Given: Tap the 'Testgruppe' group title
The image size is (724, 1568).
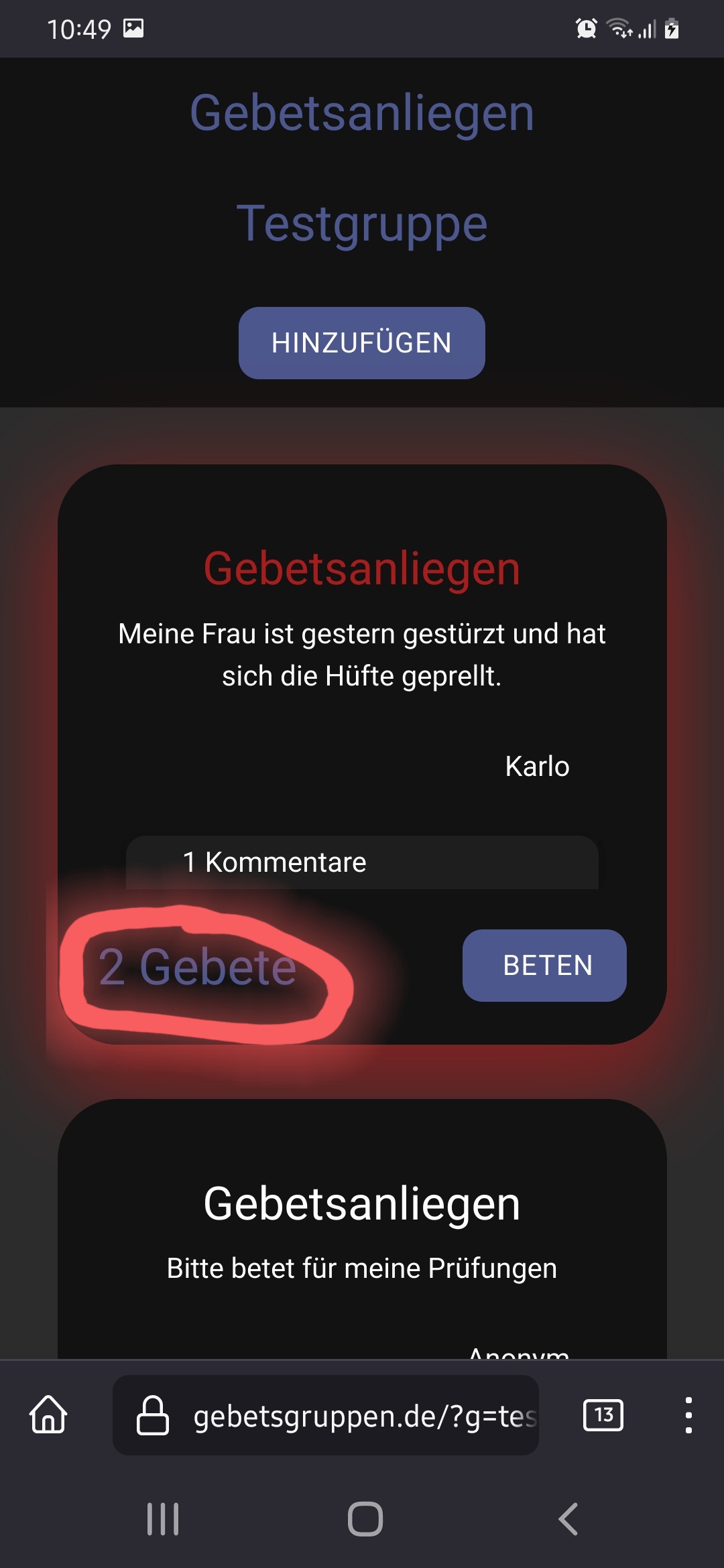Looking at the screenshot, I should coord(362,223).
